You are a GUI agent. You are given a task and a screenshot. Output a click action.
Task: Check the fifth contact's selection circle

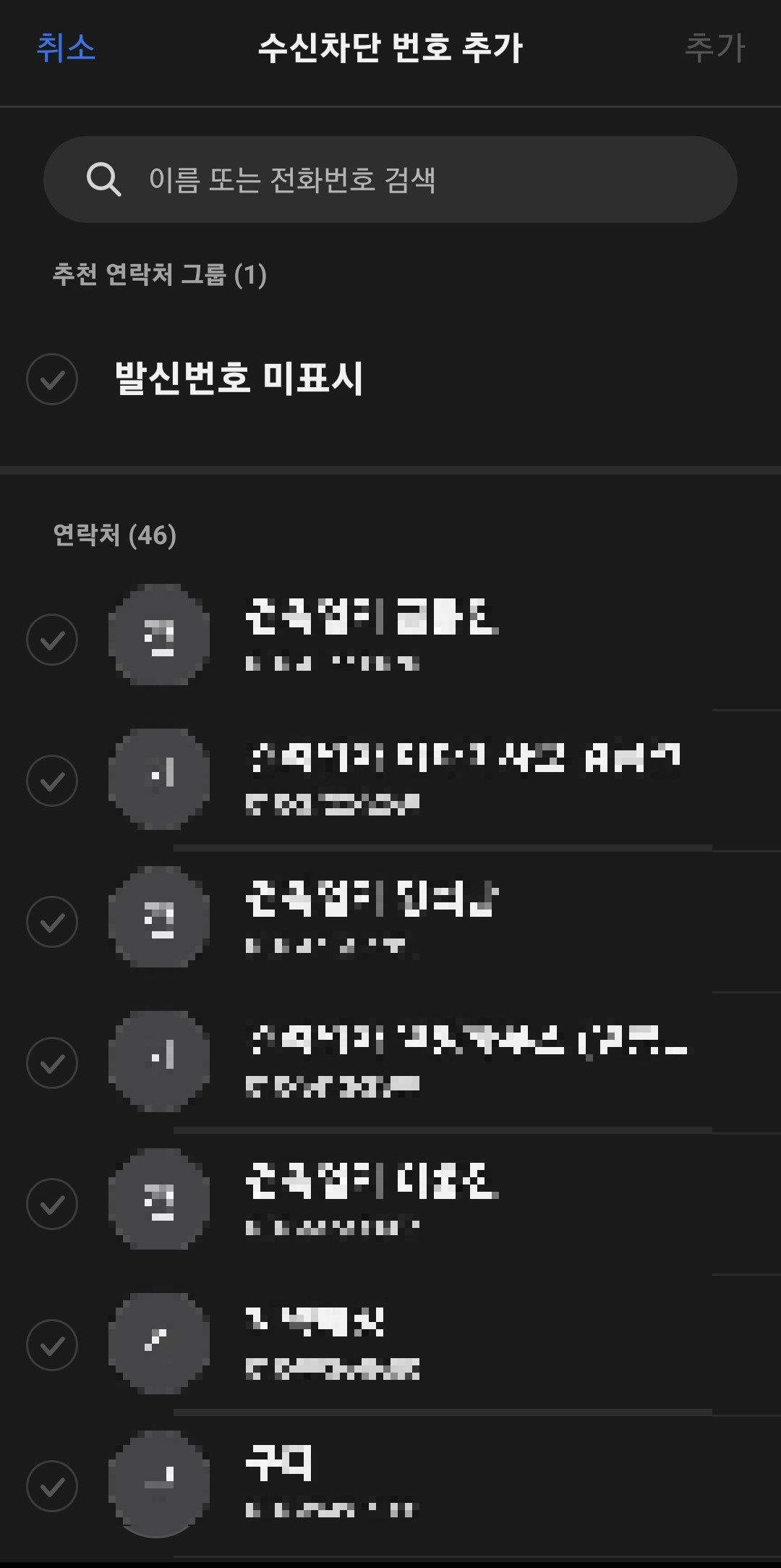click(x=52, y=1202)
